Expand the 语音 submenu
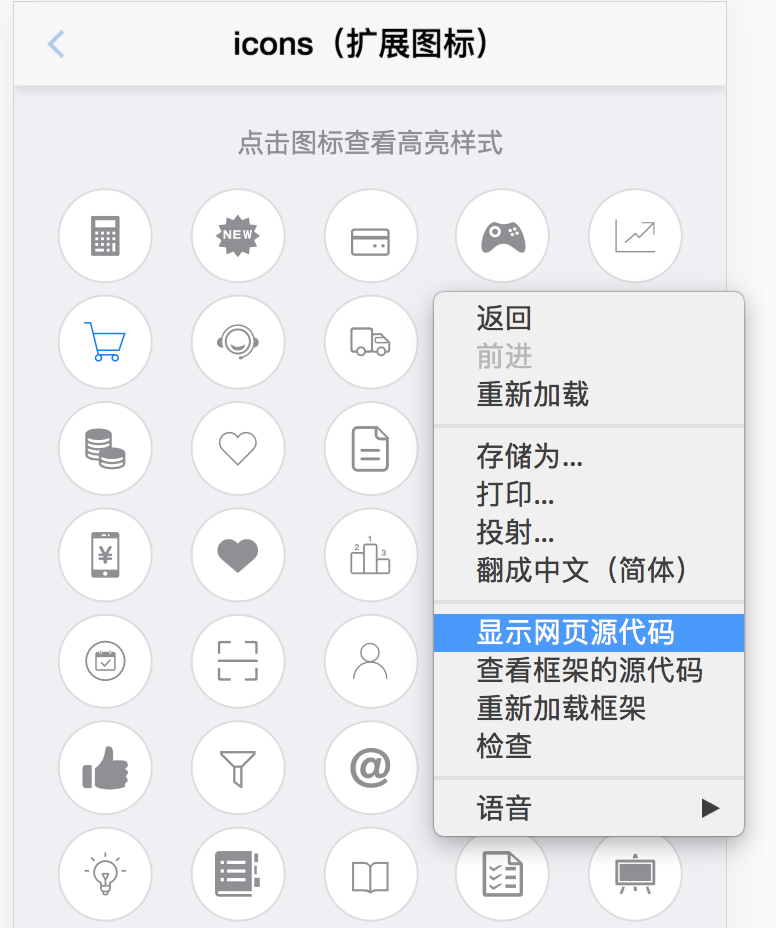 pyautogui.click(x=588, y=808)
